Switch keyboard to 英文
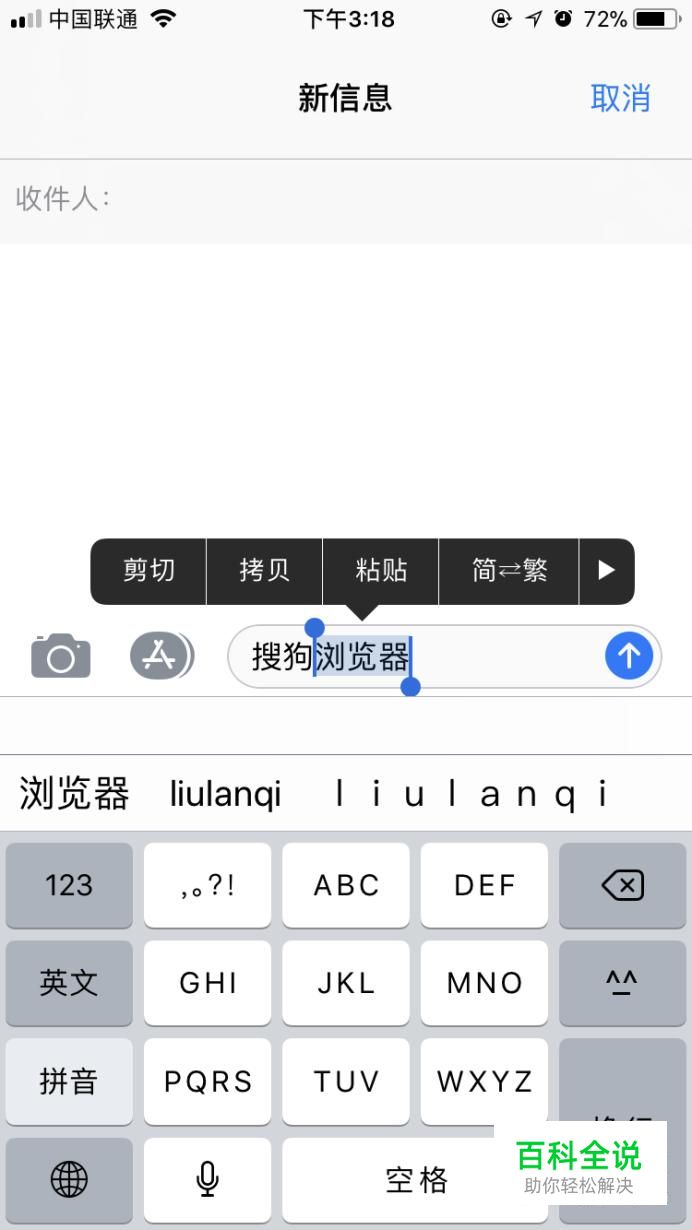The height and width of the screenshot is (1230, 692). click(x=69, y=983)
